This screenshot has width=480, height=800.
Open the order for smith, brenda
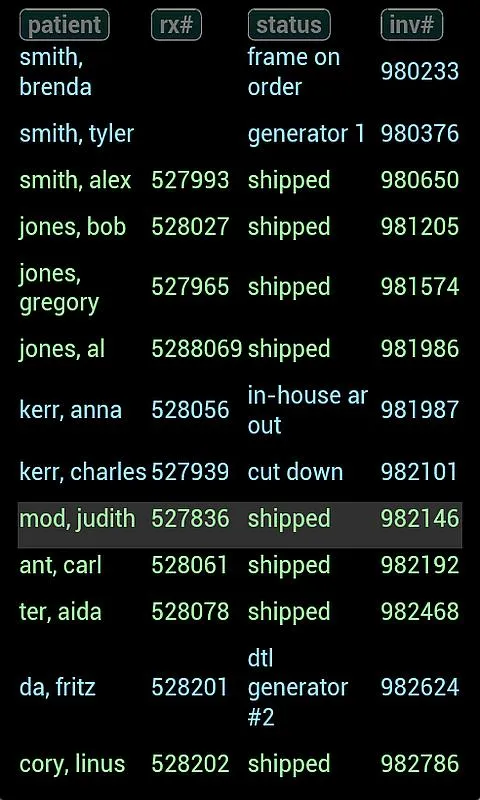pyautogui.click(x=240, y=71)
